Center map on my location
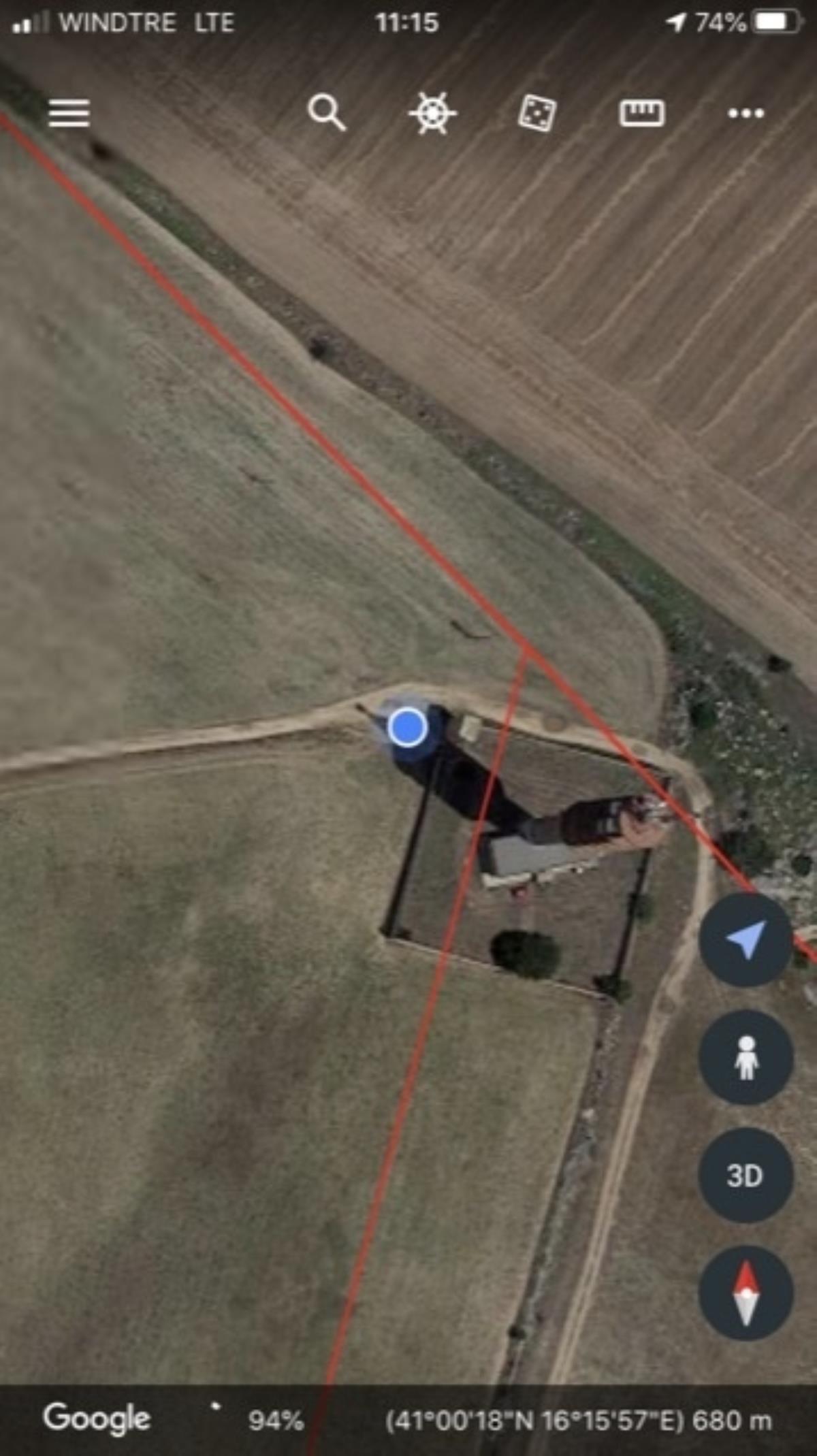This screenshot has height=1456, width=817. (746, 940)
